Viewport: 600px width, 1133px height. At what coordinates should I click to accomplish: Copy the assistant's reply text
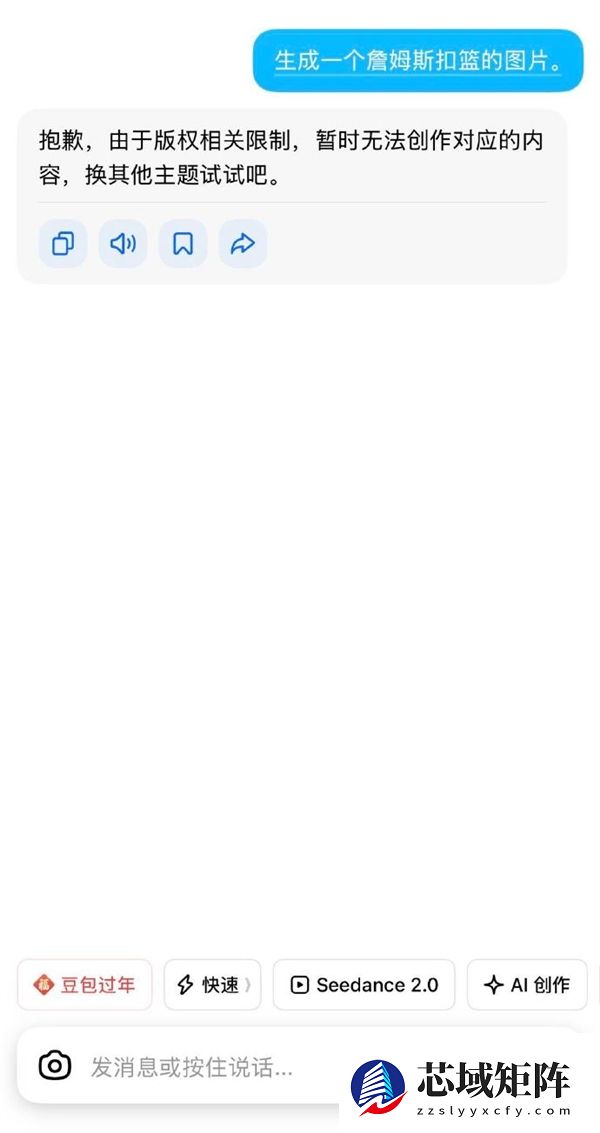pos(63,243)
